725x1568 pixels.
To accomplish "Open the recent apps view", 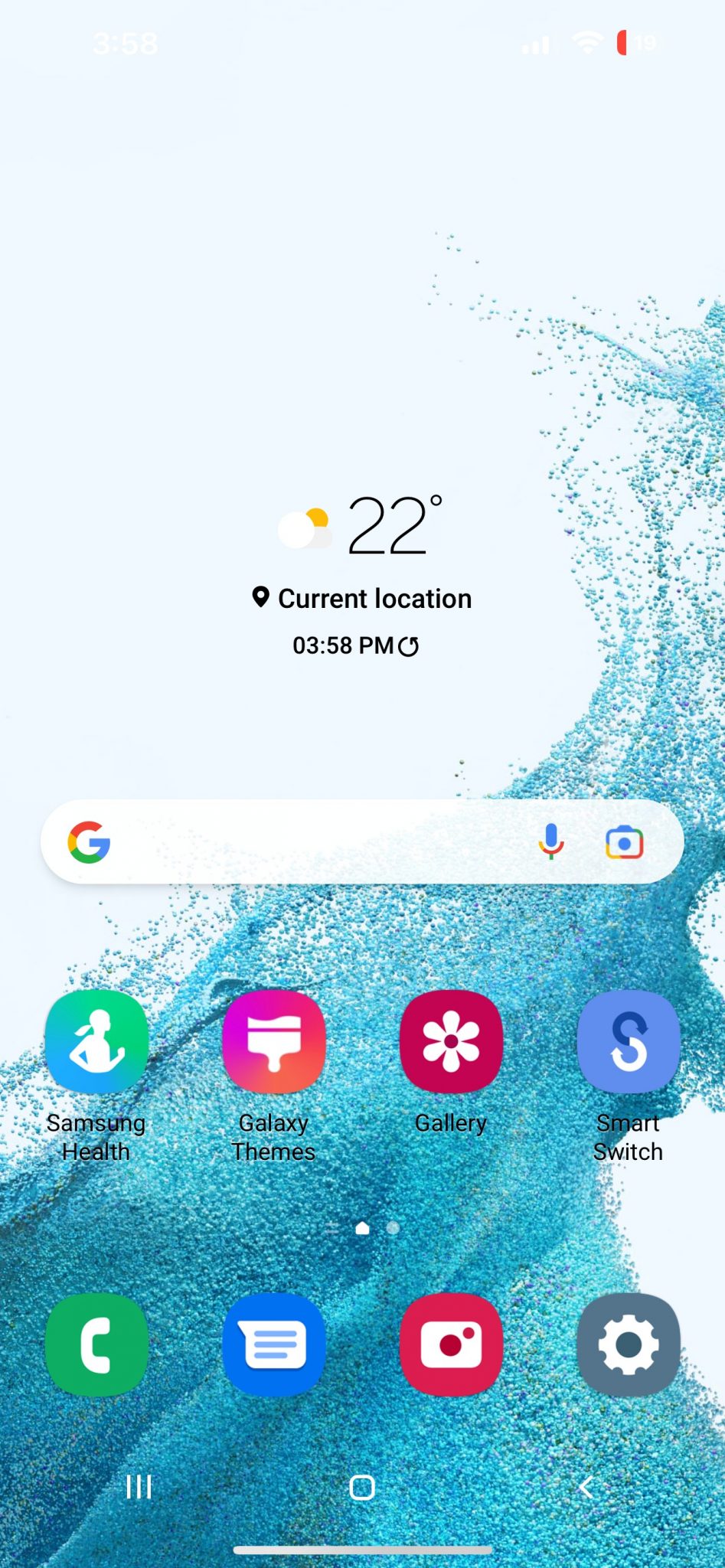I will point(138,1488).
